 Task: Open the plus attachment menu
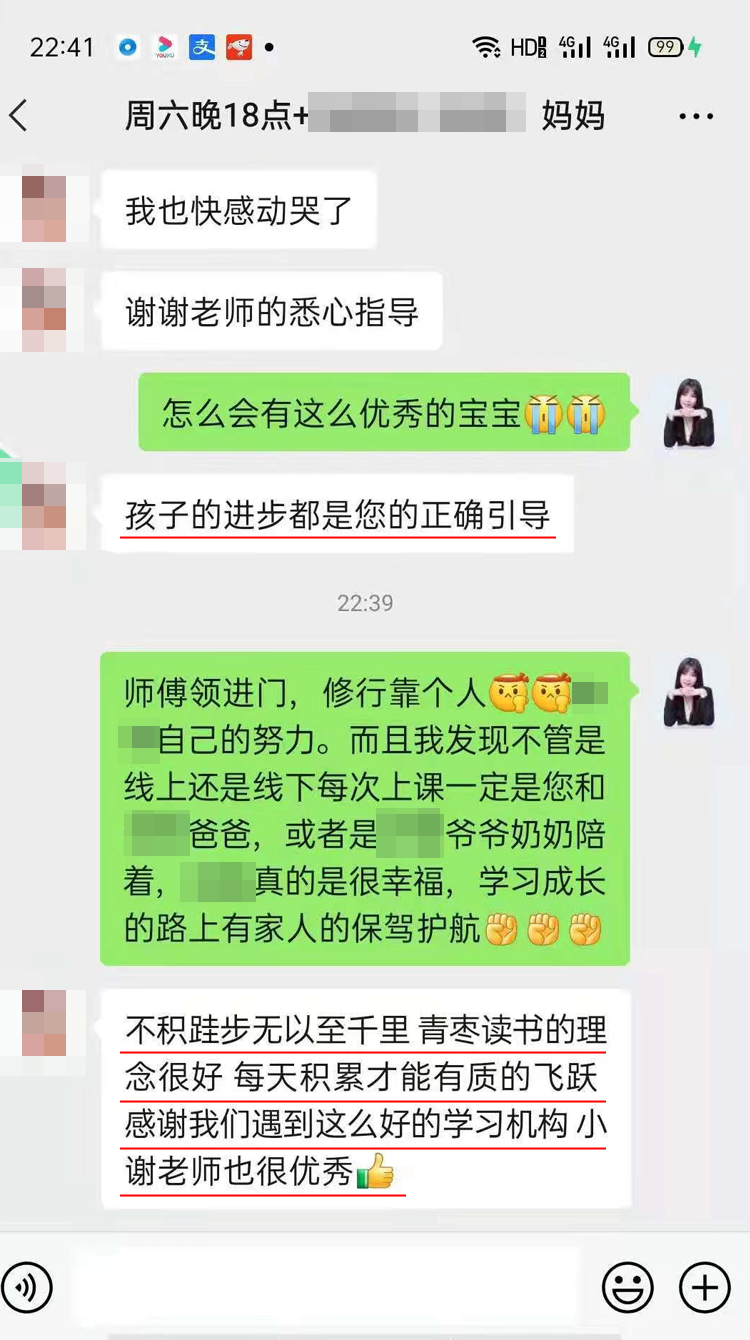point(704,1286)
